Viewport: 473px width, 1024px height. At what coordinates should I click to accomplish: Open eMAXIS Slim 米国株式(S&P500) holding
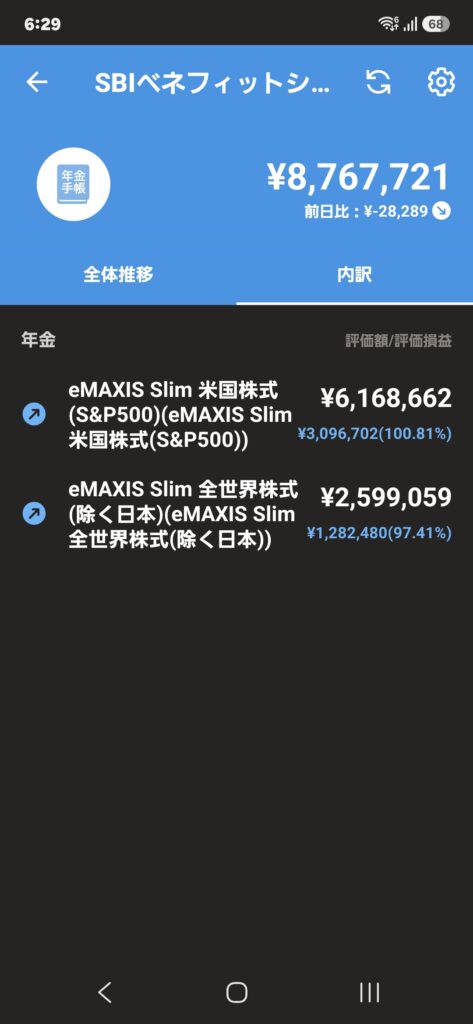(236, 416)
